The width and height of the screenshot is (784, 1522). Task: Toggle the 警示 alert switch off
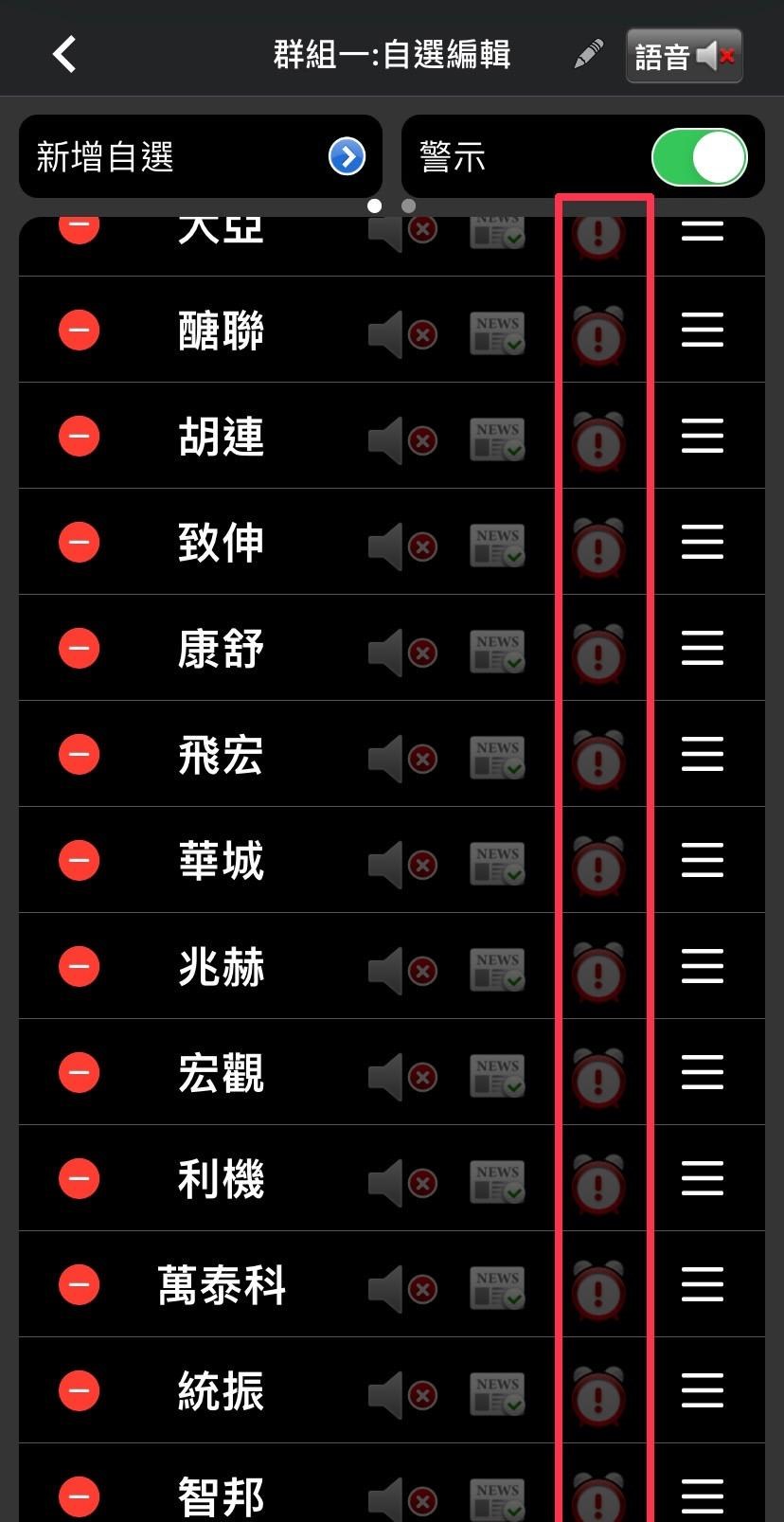pos(700,157)
